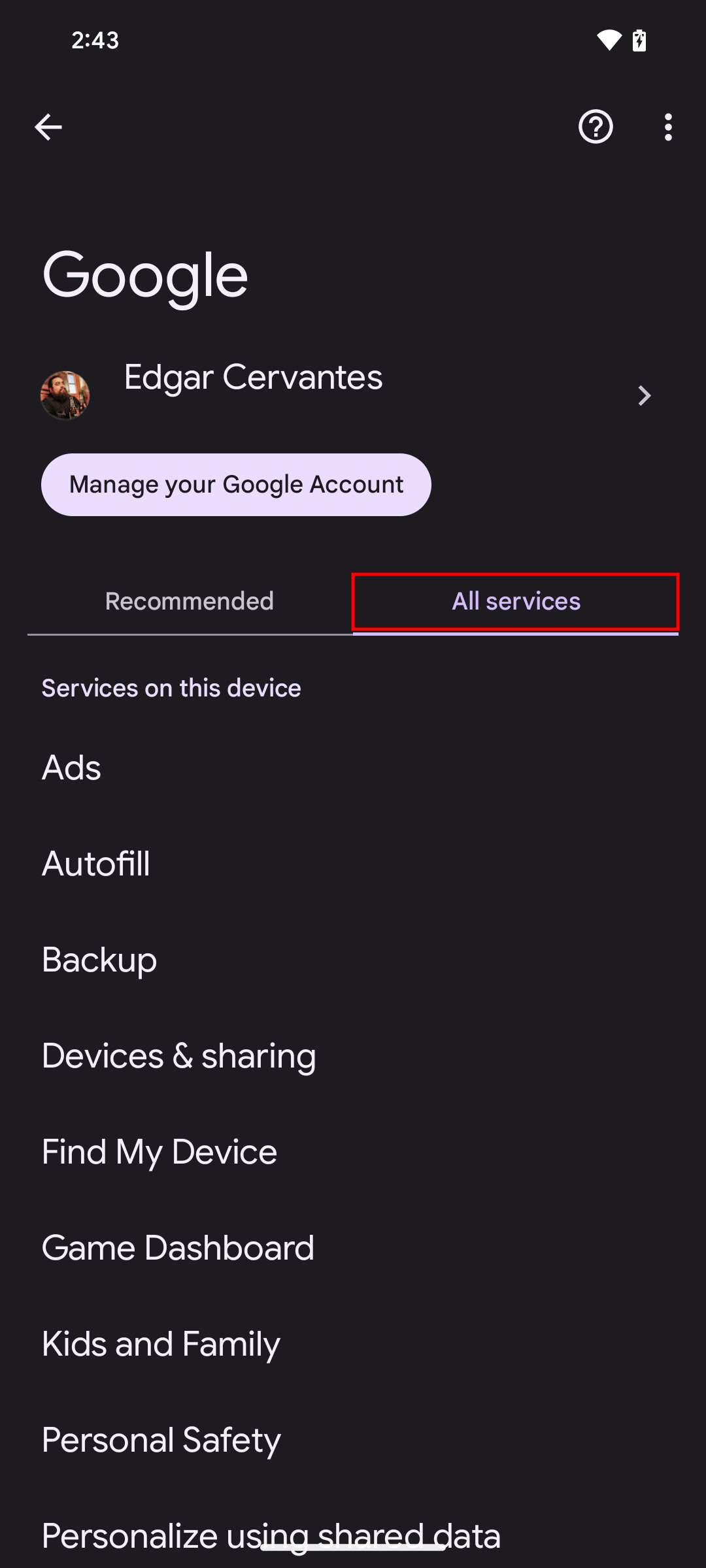Tap Manage your Google Account button

click(x=236, y=485)
